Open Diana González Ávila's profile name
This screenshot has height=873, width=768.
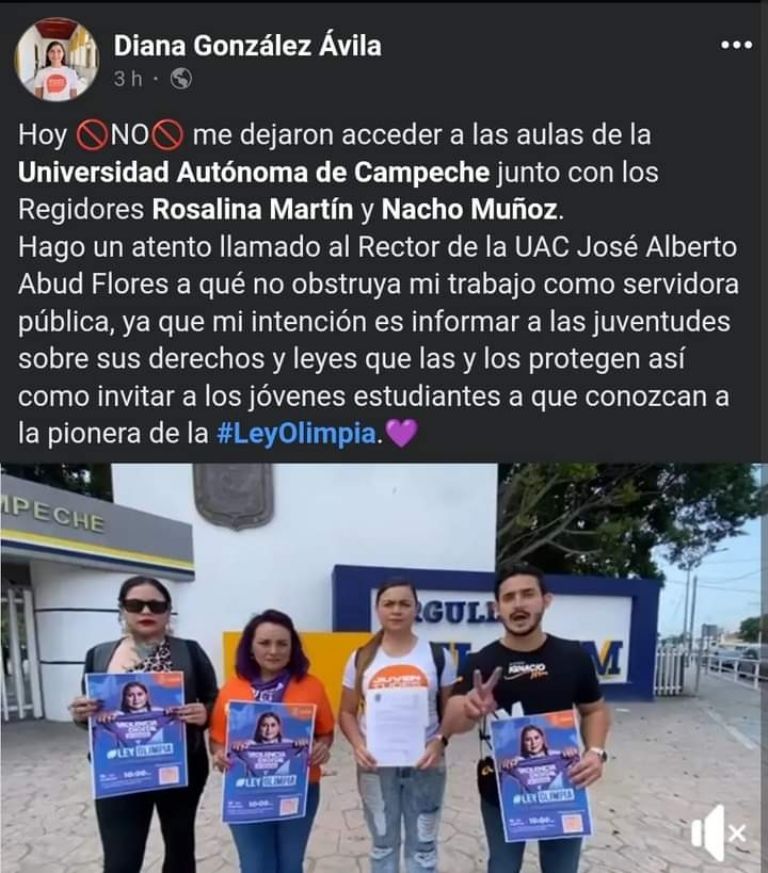coord(247,46)
